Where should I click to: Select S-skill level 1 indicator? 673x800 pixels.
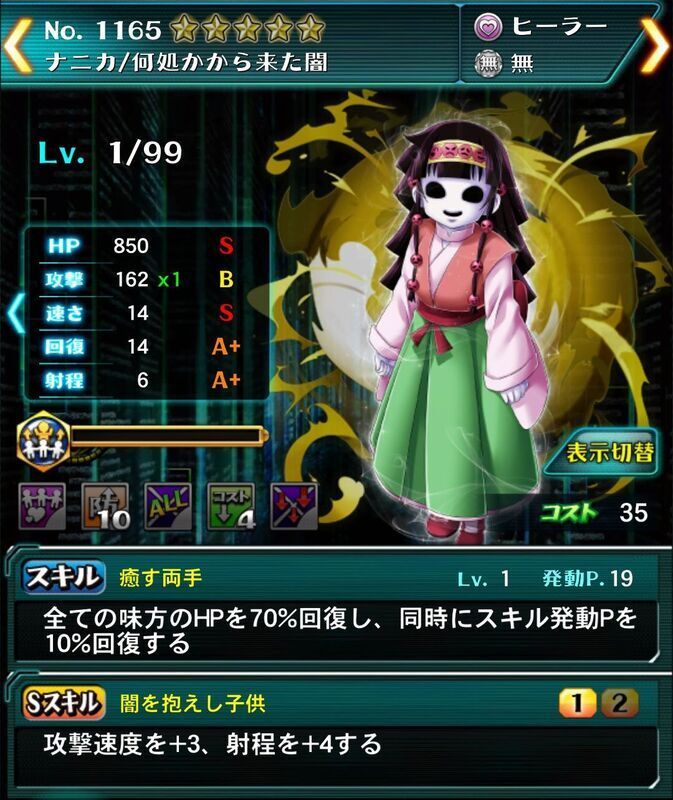[577, 704]
